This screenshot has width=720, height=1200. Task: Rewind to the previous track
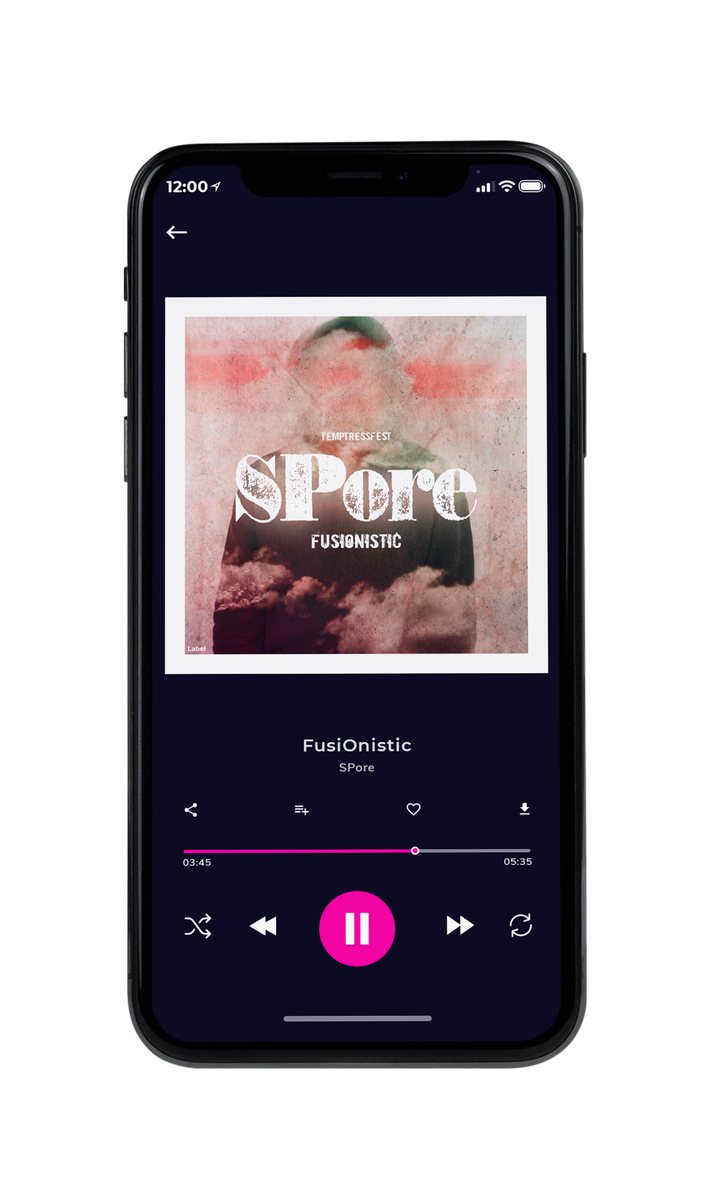point(263,926)
